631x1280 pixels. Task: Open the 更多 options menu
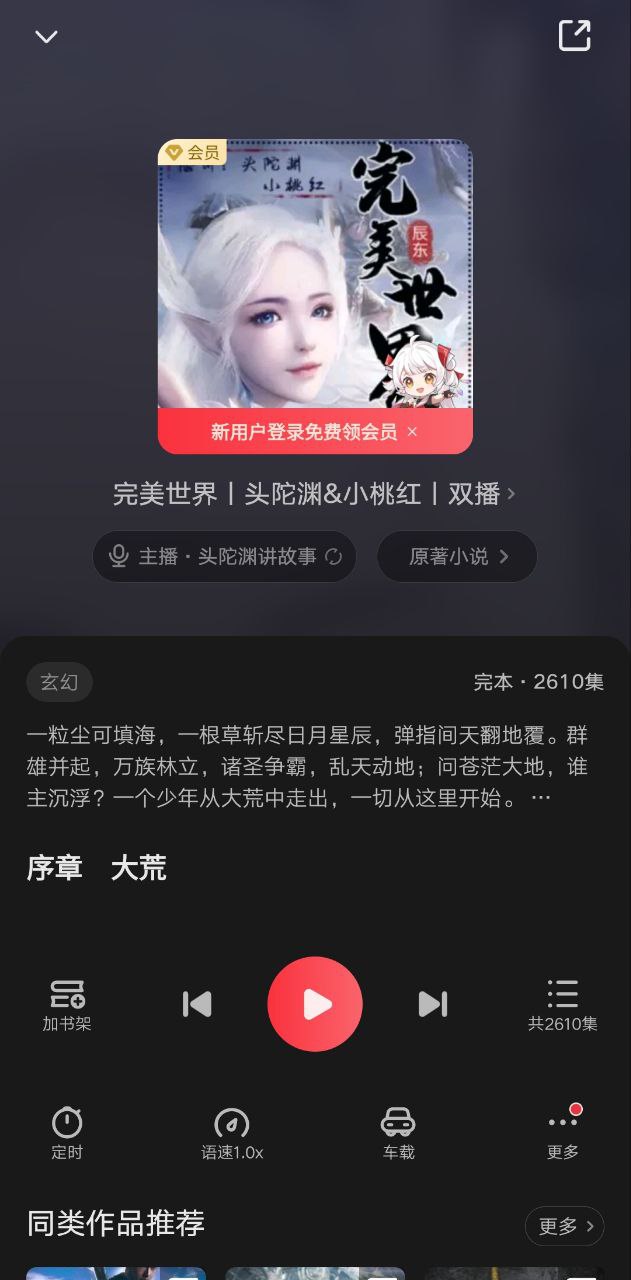pyautogui.click(x=562, y=1133)
